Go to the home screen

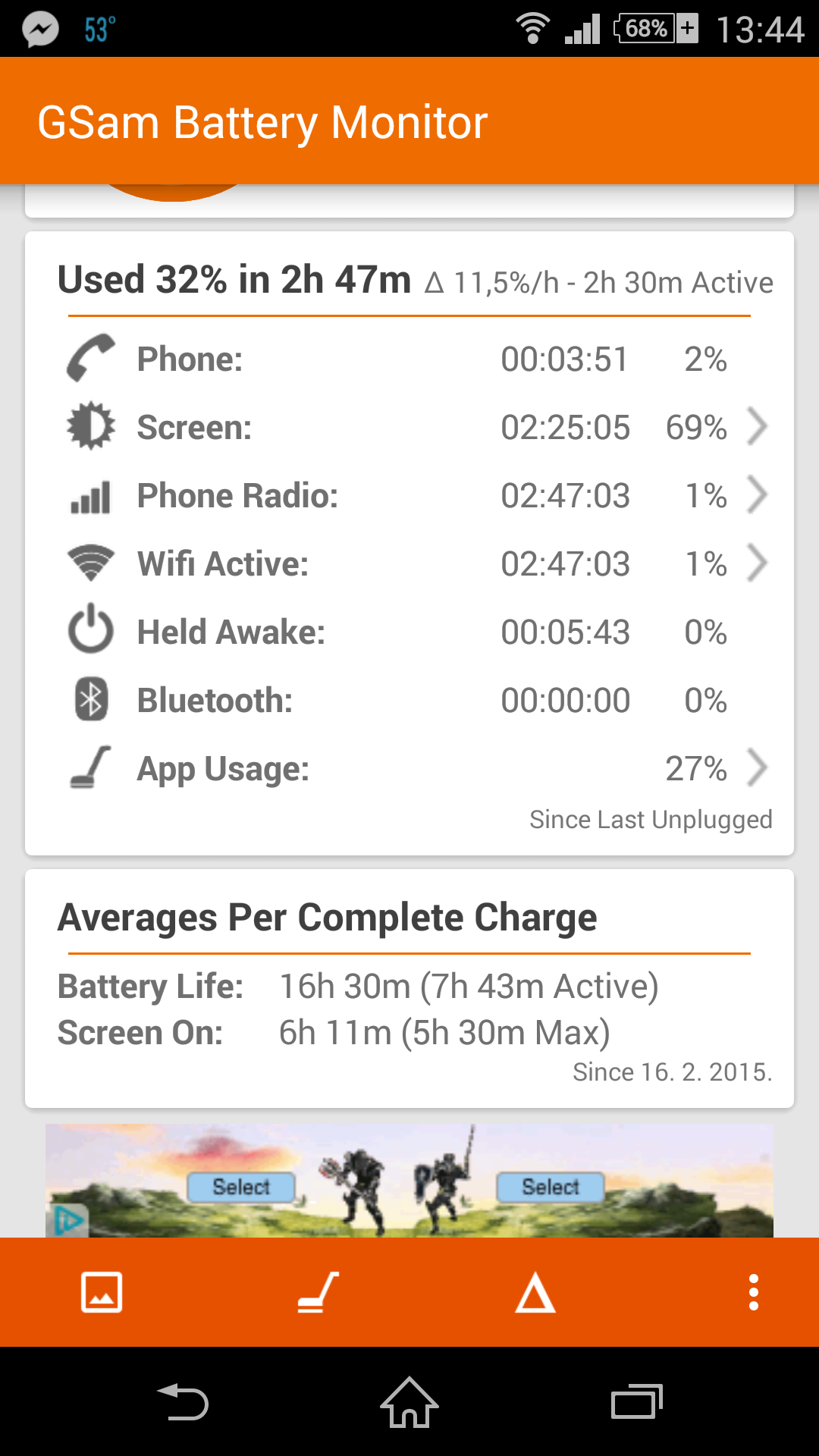click(409, 1401)
